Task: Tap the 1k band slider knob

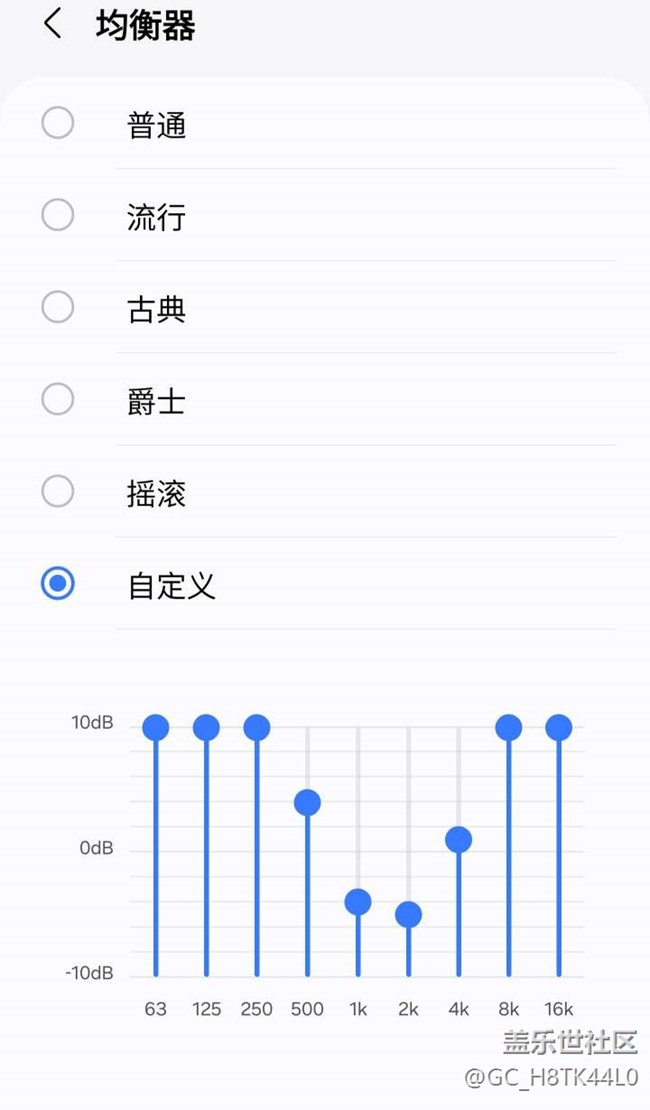Action: [x=358, y=902]
